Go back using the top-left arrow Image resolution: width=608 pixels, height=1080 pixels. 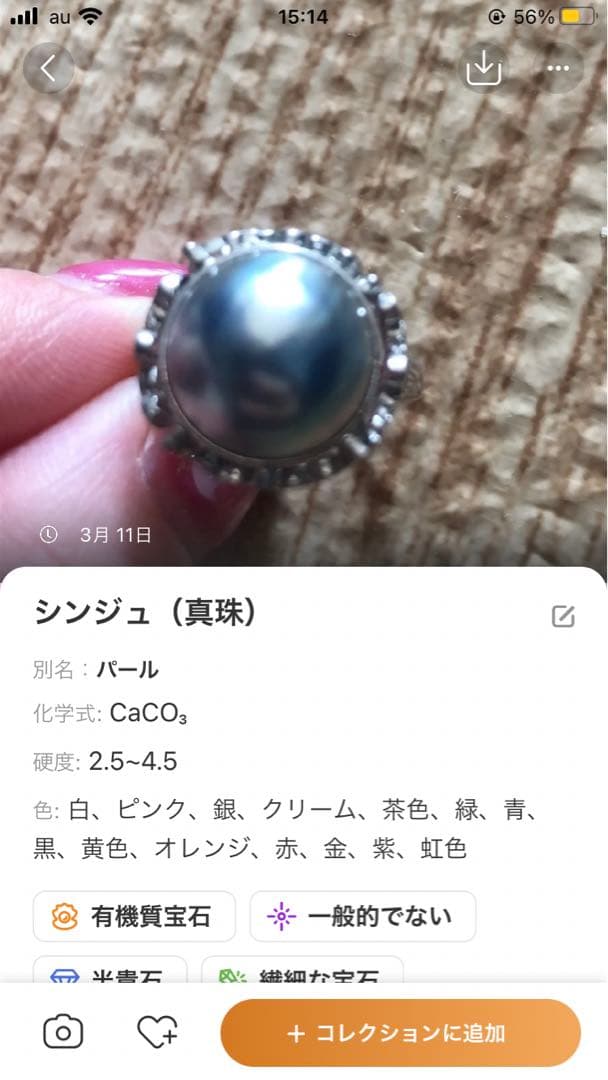pos(48,69)
